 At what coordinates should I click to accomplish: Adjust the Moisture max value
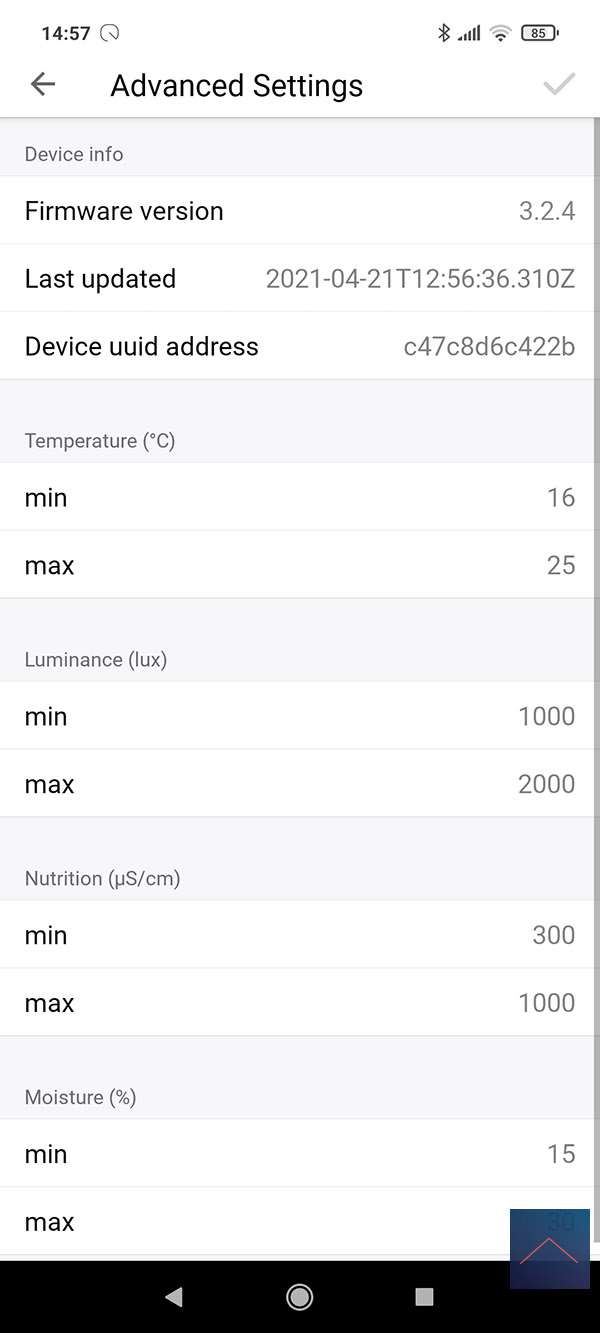(300, 1222)
